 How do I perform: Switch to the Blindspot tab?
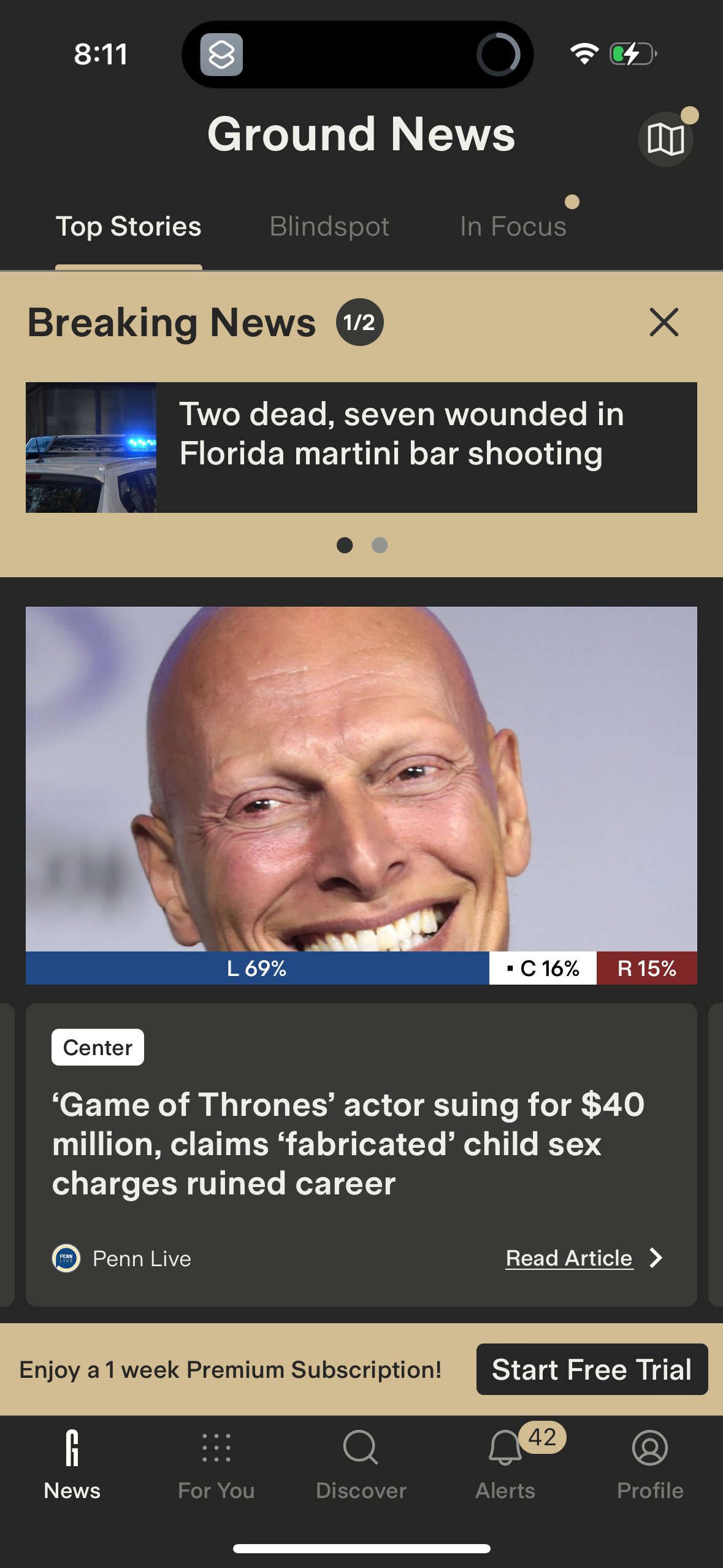point(329,226)
